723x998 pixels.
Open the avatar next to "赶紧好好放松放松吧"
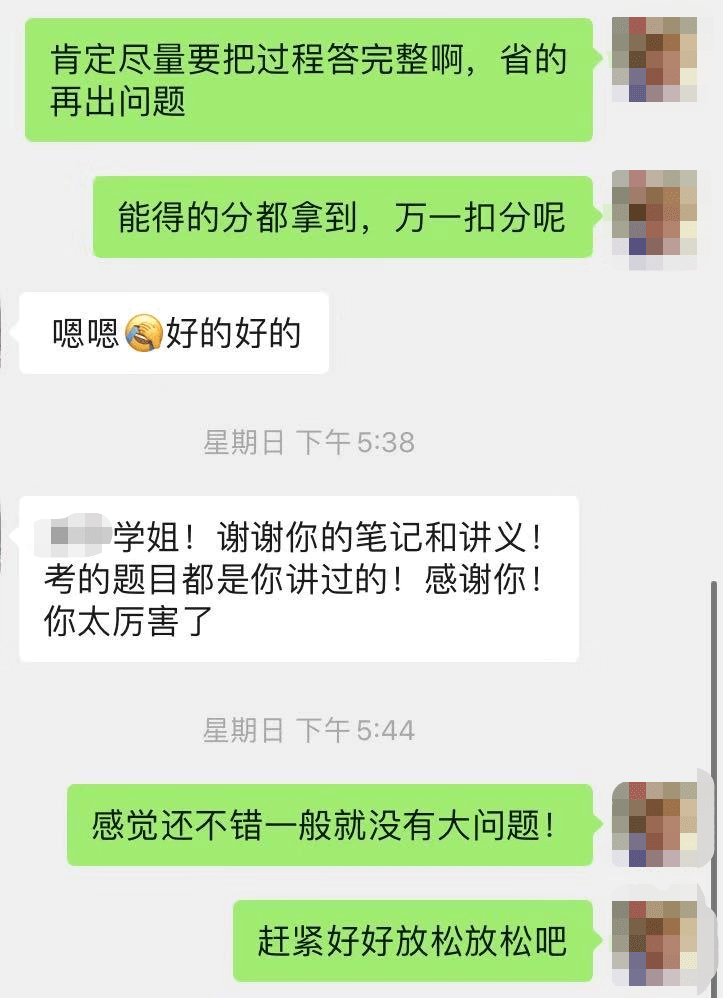pyautogui.click(x=654, y=941)
